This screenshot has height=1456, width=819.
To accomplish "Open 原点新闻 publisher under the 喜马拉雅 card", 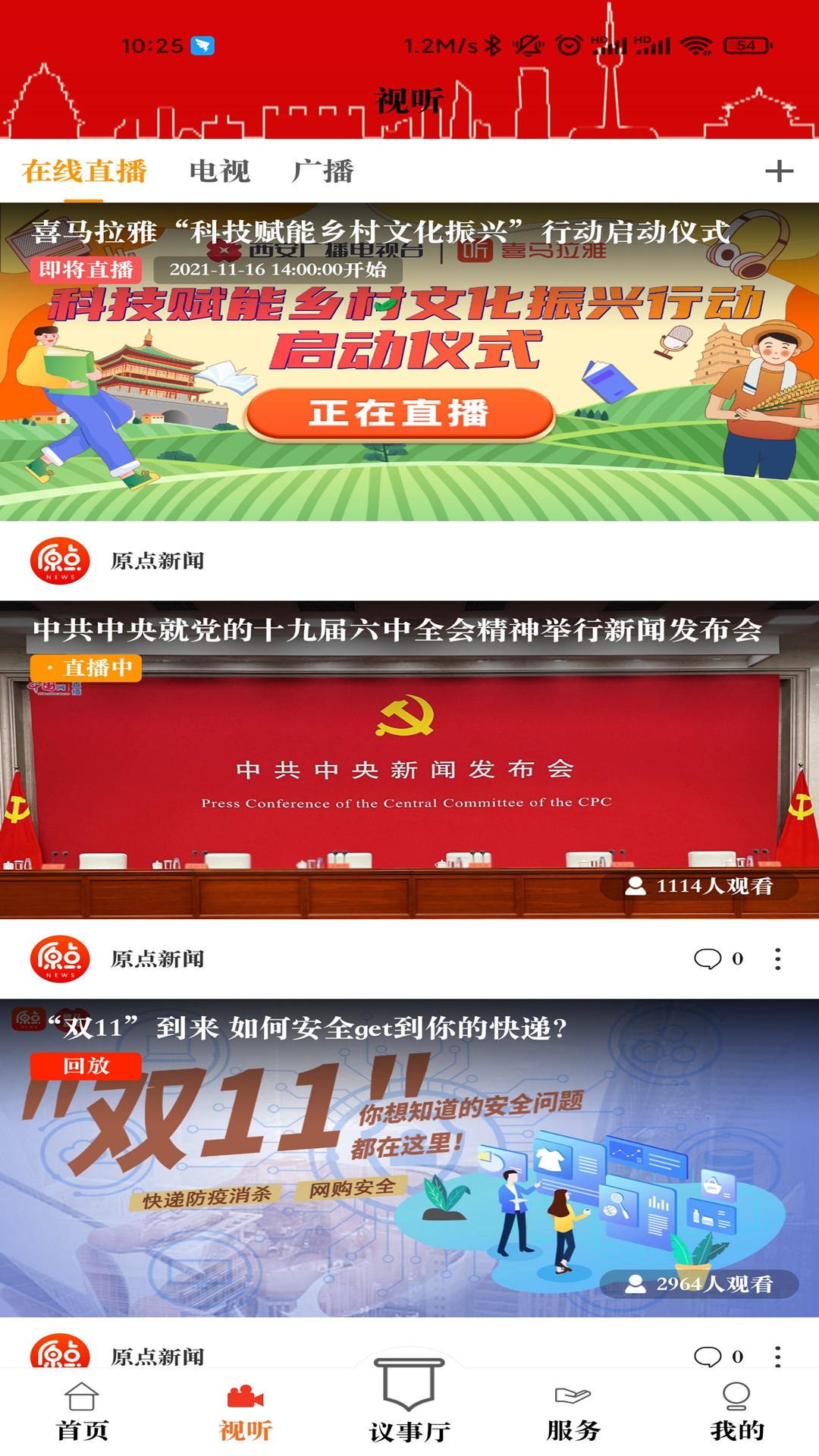I will tap(118, 561).
